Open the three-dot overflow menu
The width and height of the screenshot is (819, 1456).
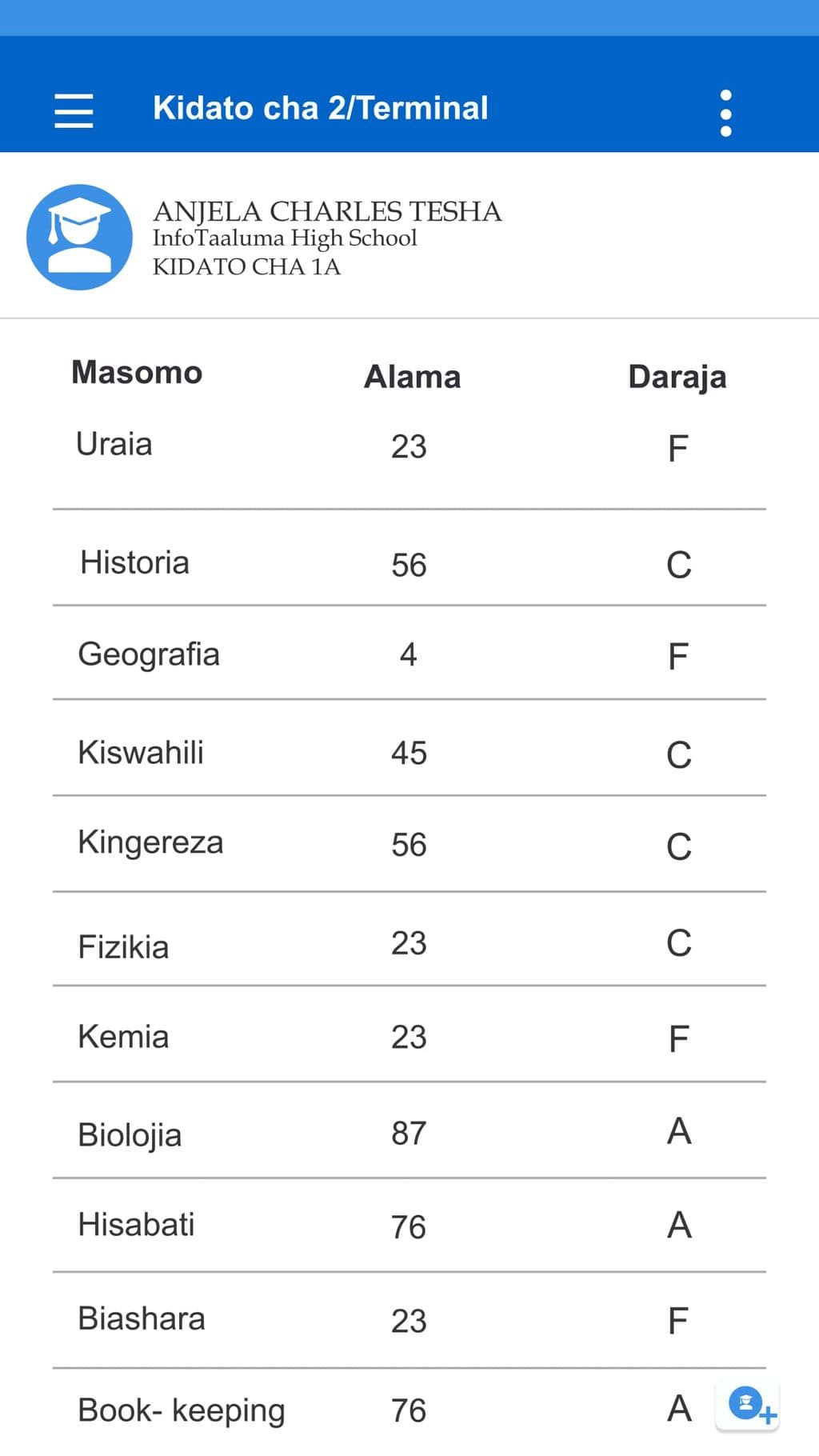pos(725,113)
